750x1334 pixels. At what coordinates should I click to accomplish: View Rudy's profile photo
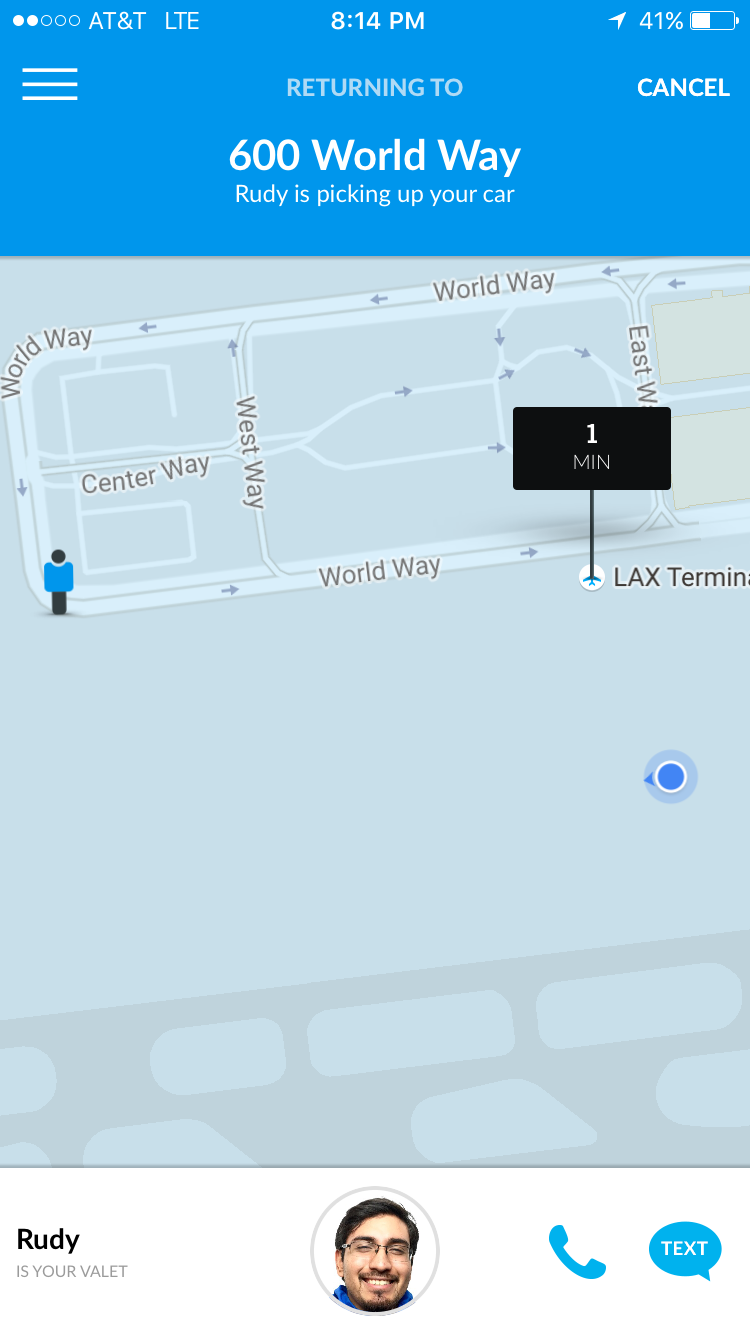pyautogui.click(x=375, y=1251)
